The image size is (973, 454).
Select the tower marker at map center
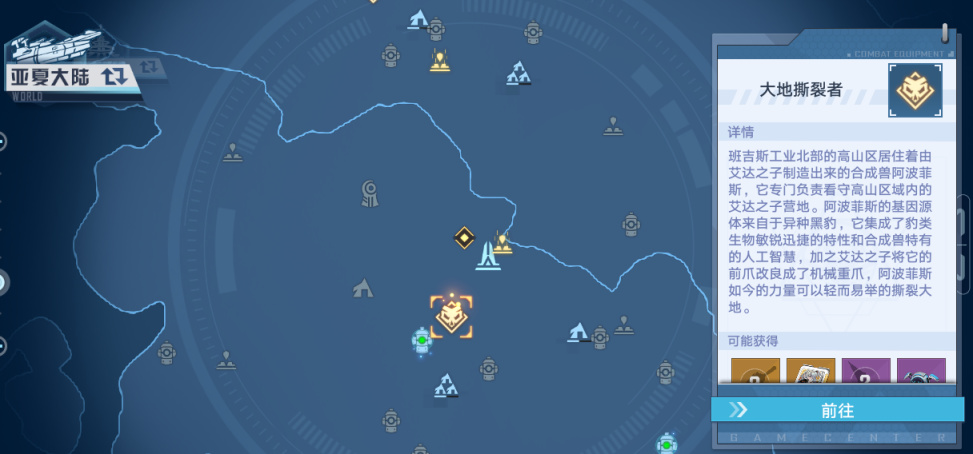(x=488, y=253)
